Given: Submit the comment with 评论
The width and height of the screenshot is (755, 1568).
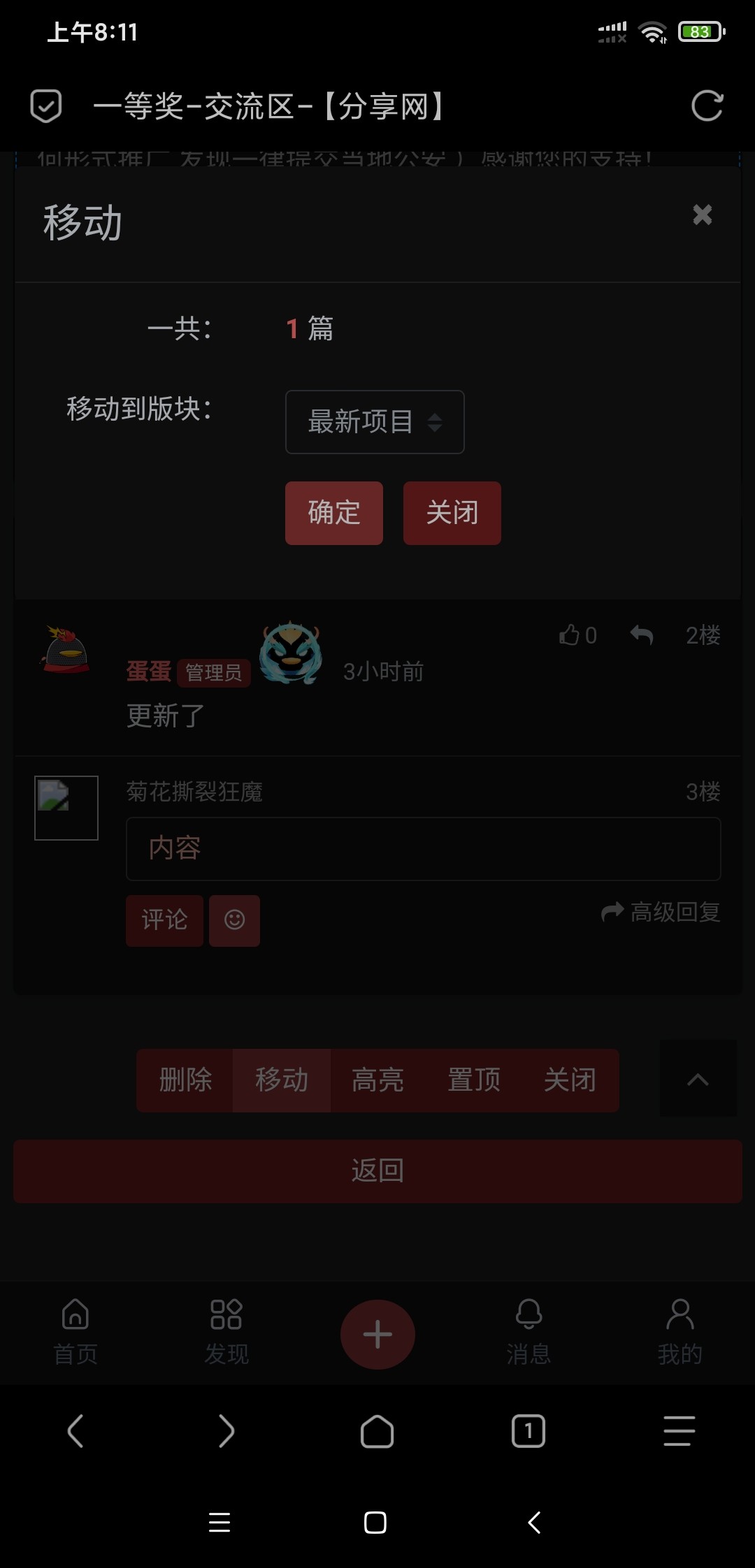Looking at the screenshot, I should pos(164,920).
